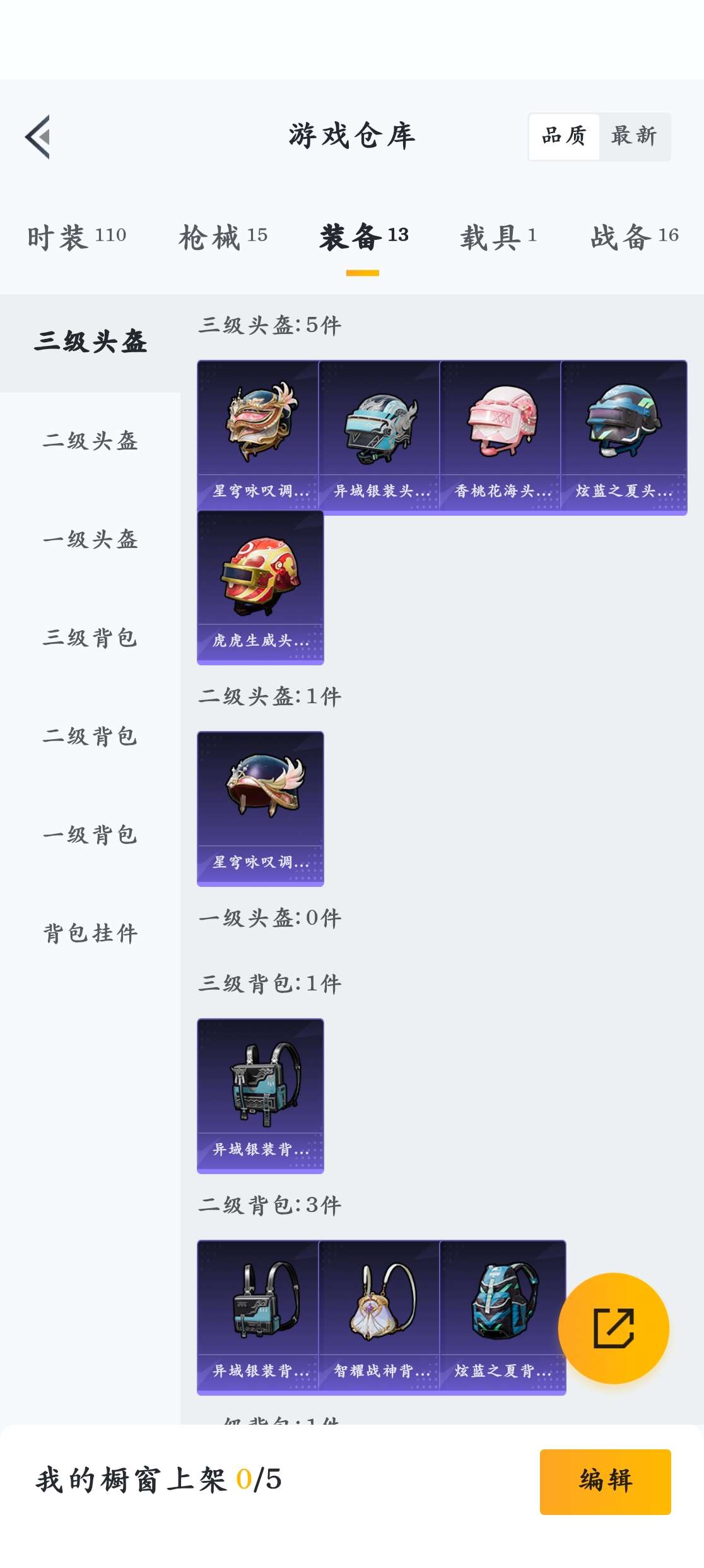Sort the items by 最新

[634, 136]
